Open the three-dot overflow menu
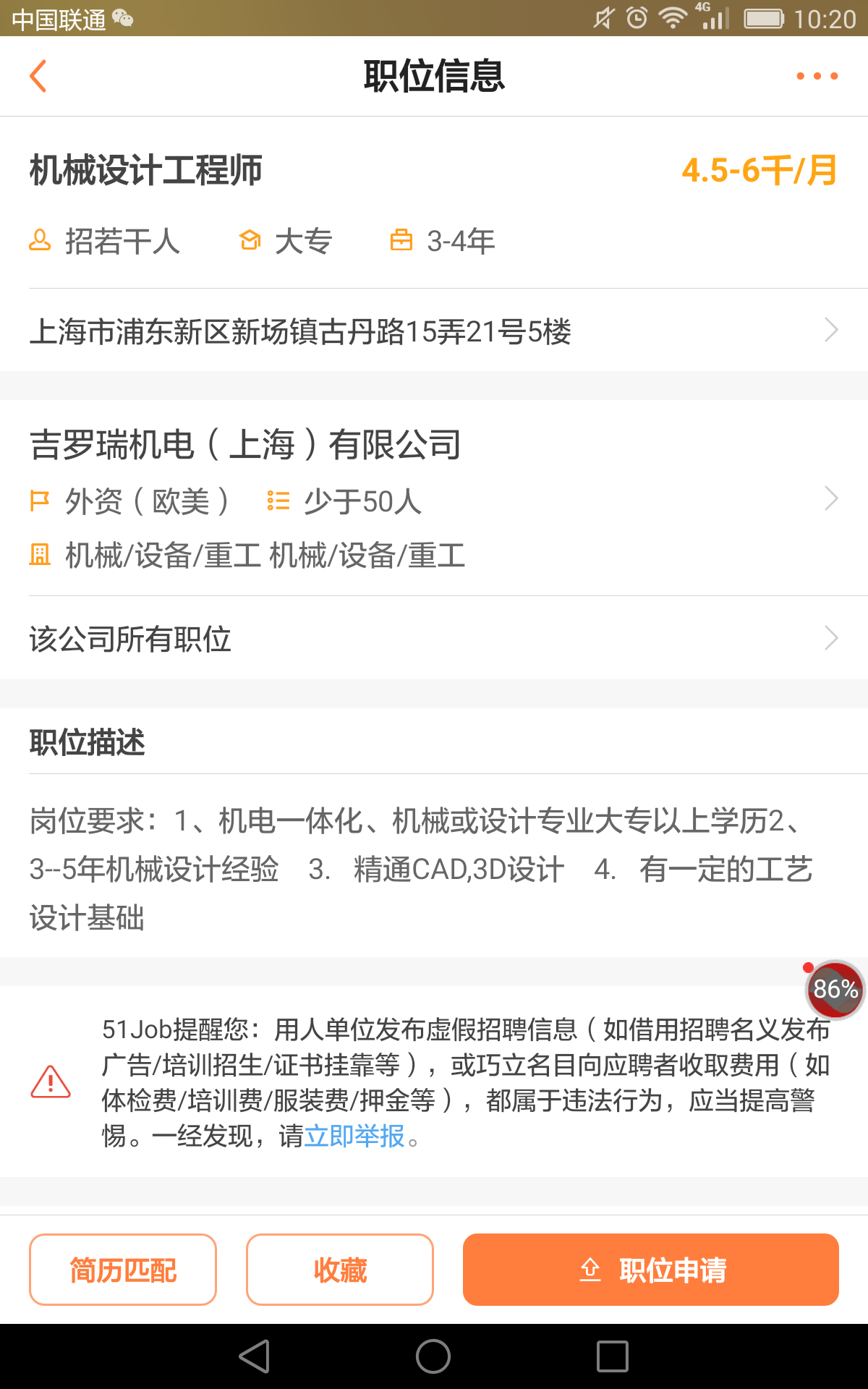The image size is (868, 1389). [x=817, y=76]
